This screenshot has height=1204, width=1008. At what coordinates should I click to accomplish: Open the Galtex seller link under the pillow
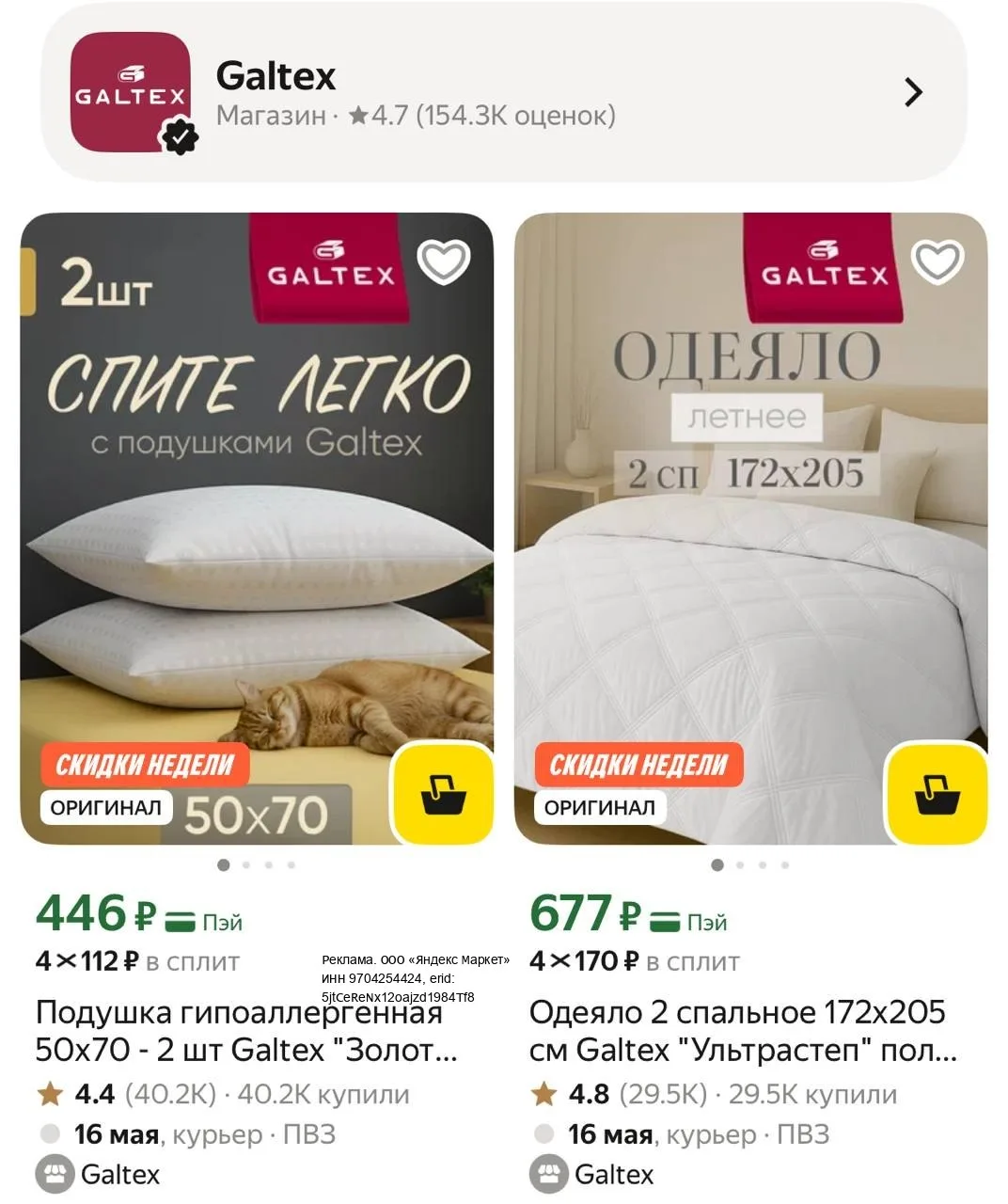click(x=98, y=1174)
